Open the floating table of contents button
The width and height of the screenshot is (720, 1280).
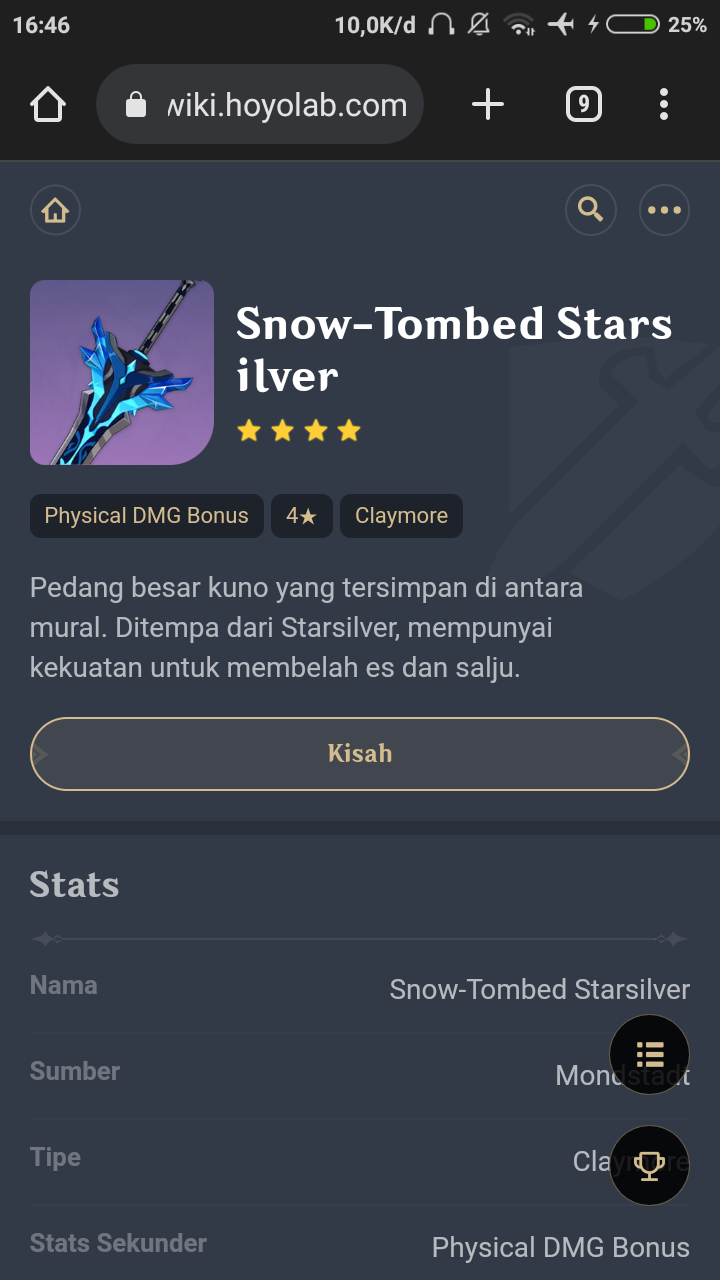(x=650, y=1054)
